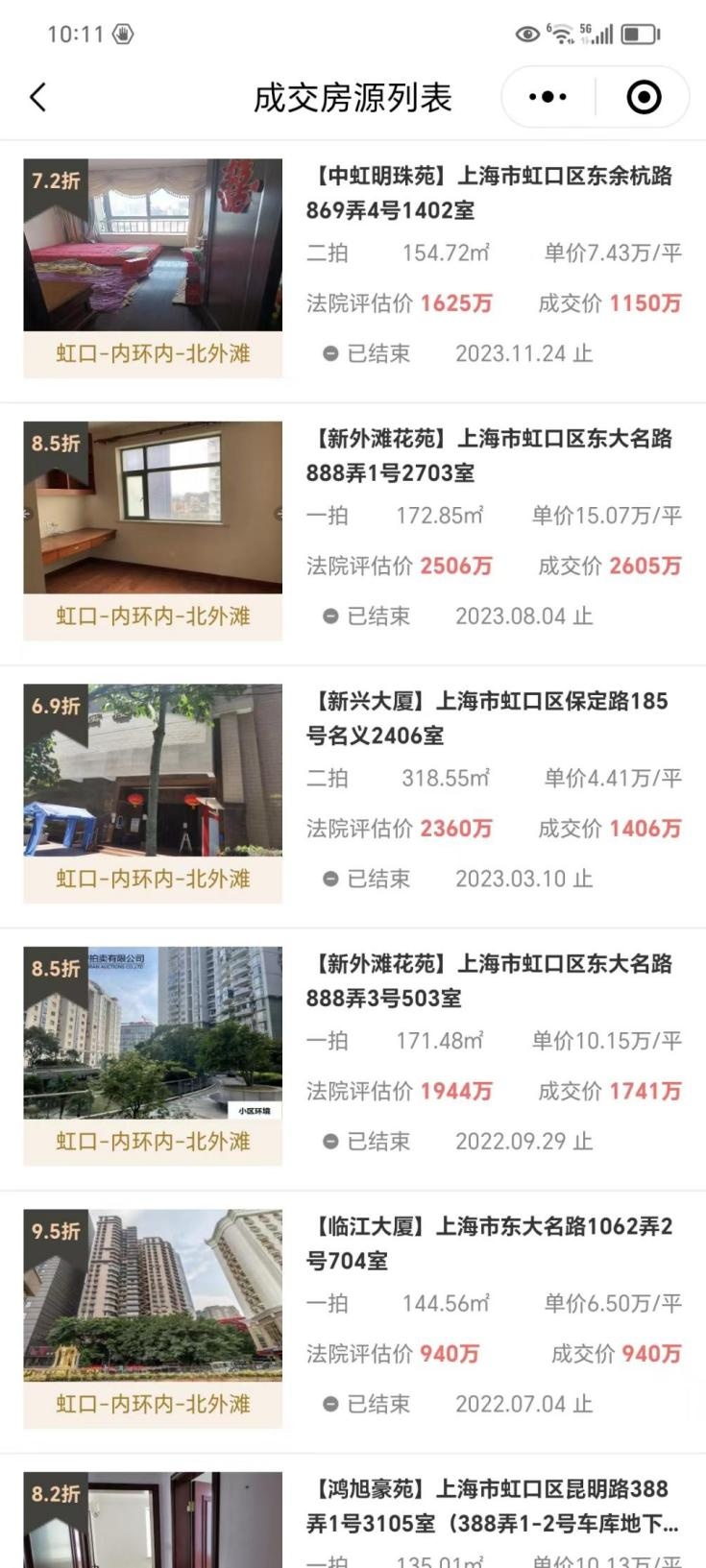This screenshot has height=1568, width=706.
Task: Go back from 成交房源列表
Action: coord(38,97)
